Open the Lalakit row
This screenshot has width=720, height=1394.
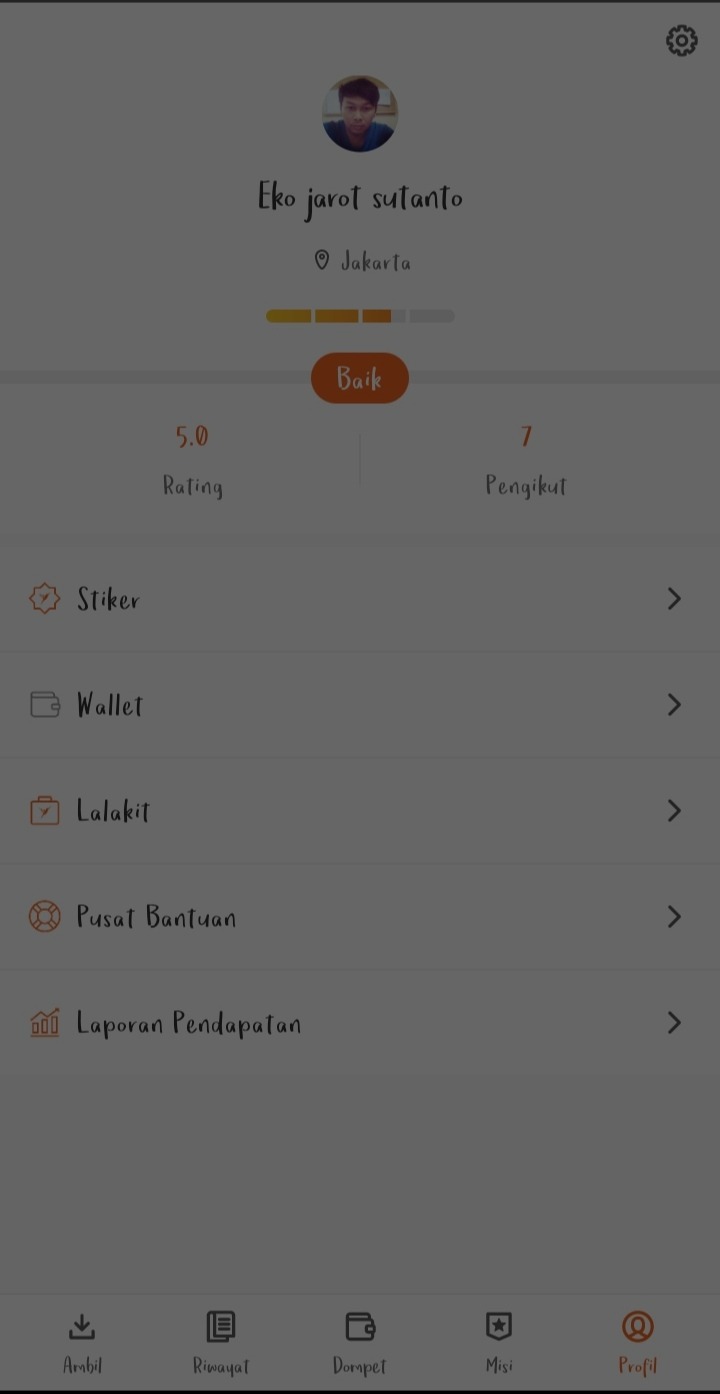click(360, 811)
